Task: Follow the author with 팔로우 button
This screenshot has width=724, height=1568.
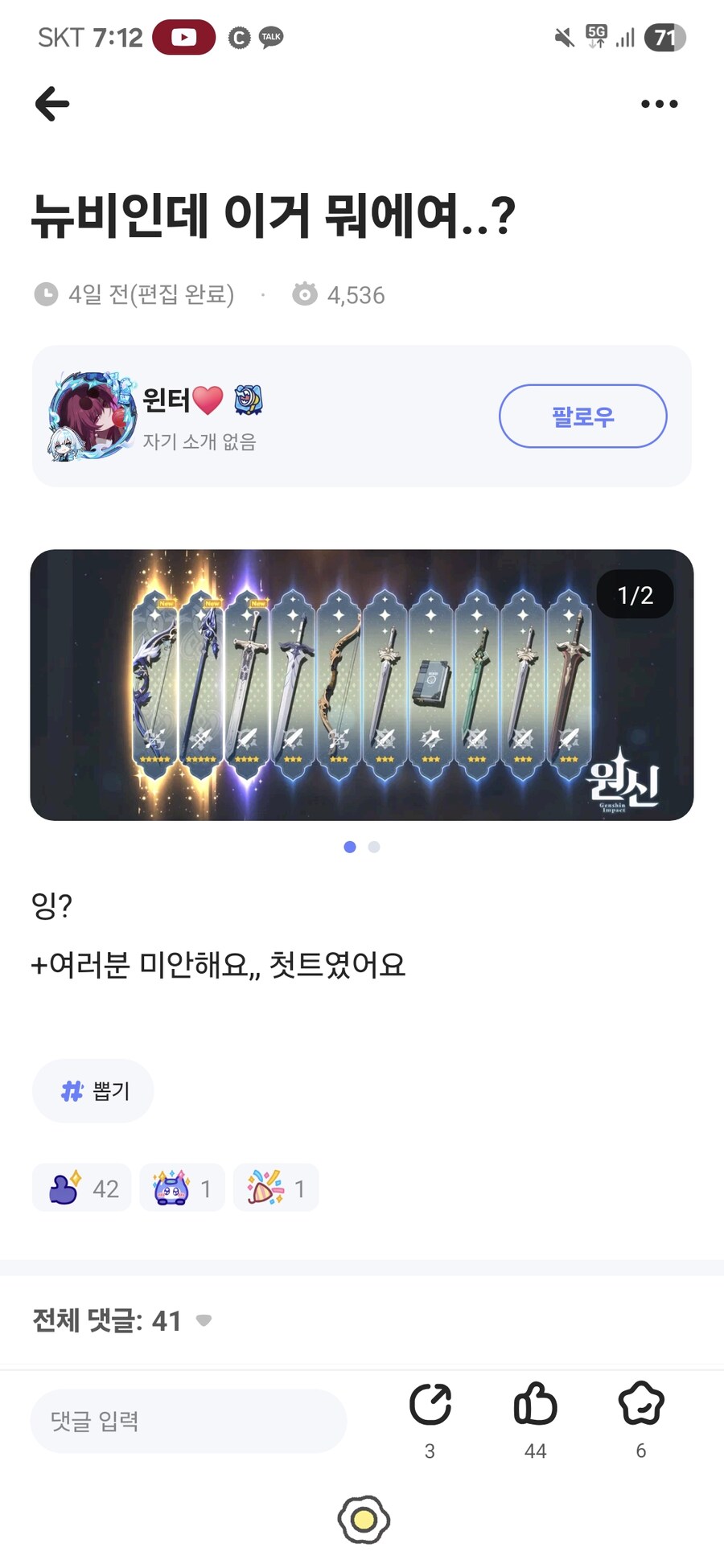Action: (x=582, y=416)
